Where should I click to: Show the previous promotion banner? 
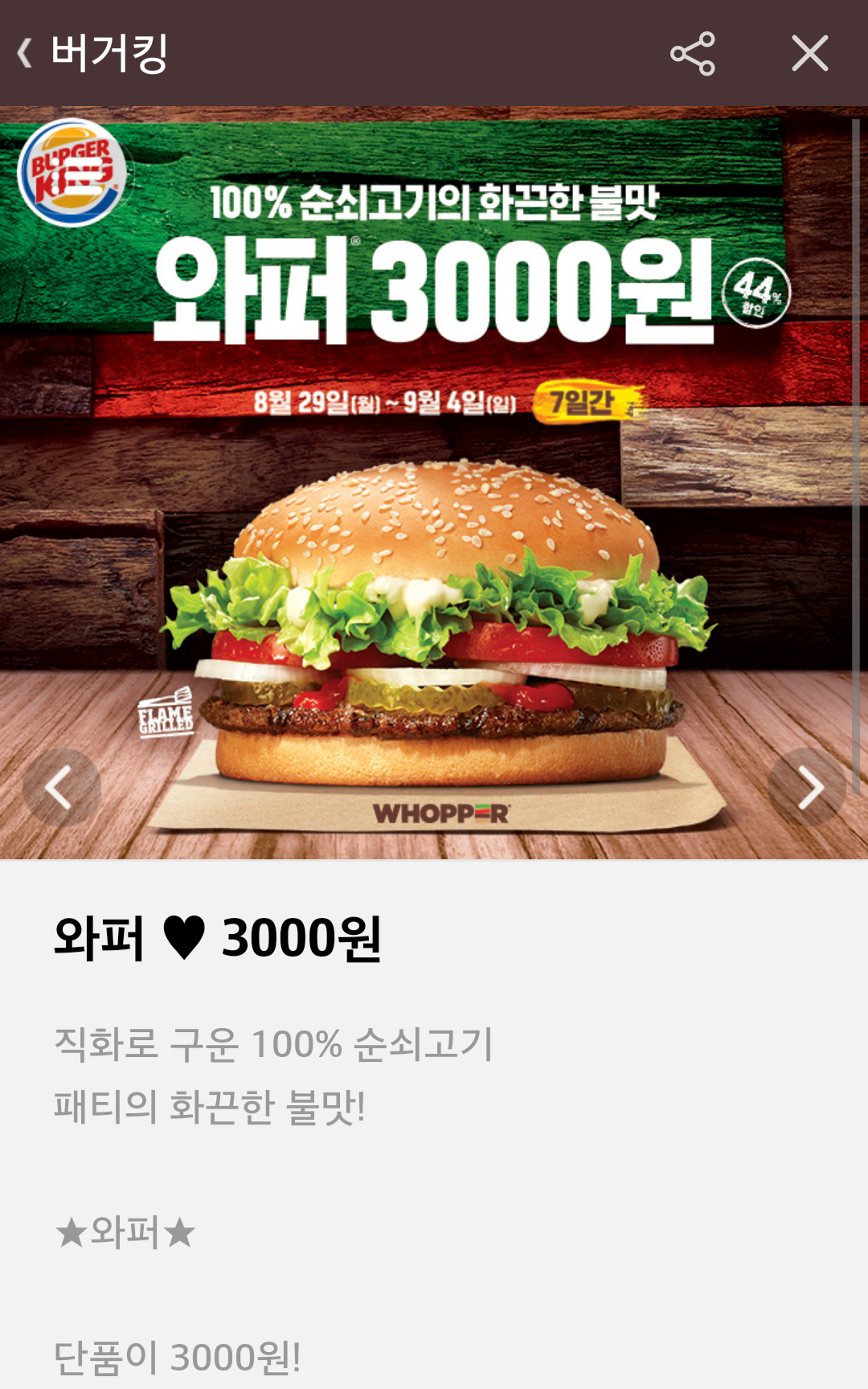pyautogui.click(x=61, y=788)
